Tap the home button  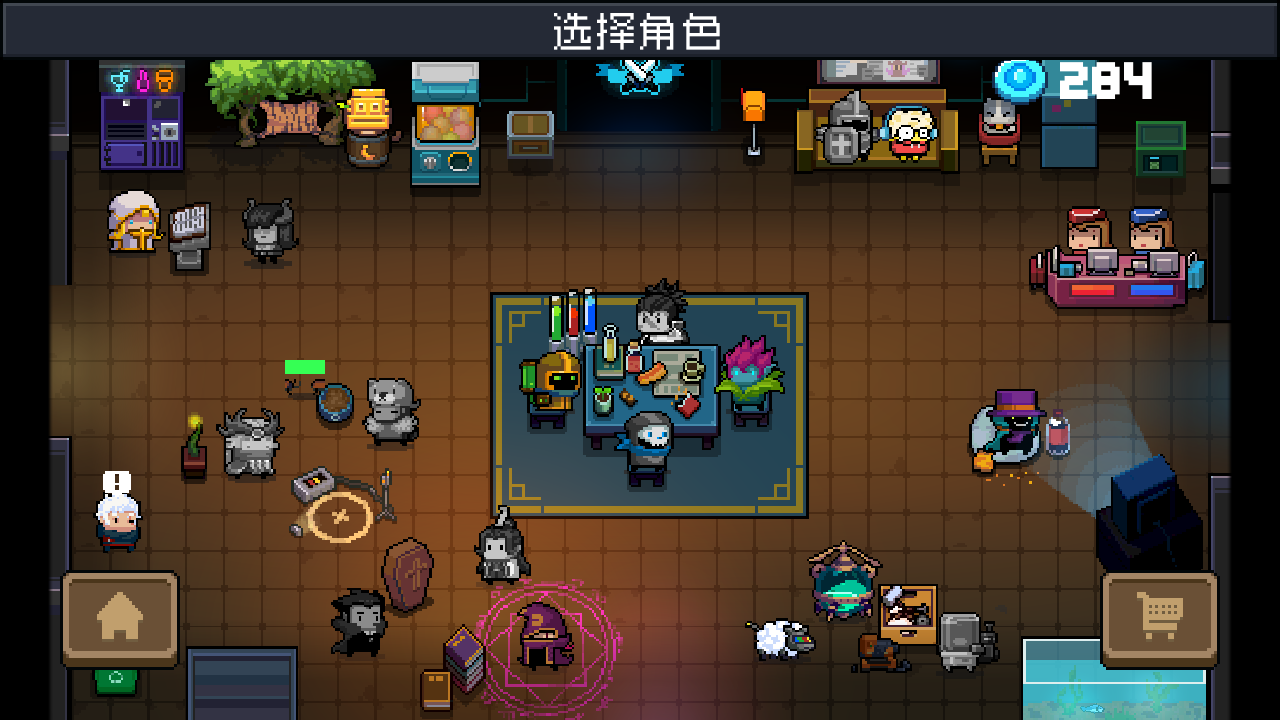click(x=119, y=618)
